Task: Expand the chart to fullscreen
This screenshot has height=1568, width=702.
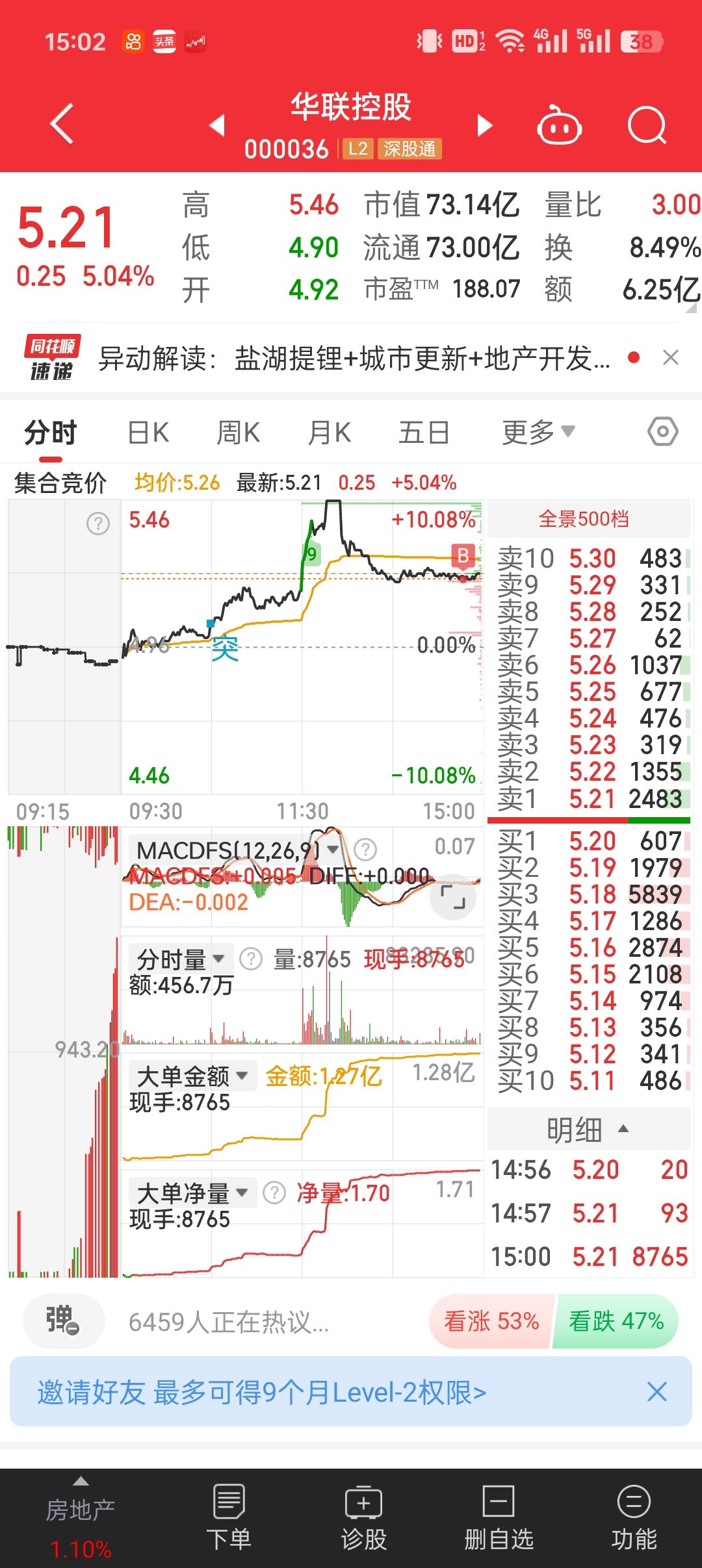Action: (x=453, y=897)
